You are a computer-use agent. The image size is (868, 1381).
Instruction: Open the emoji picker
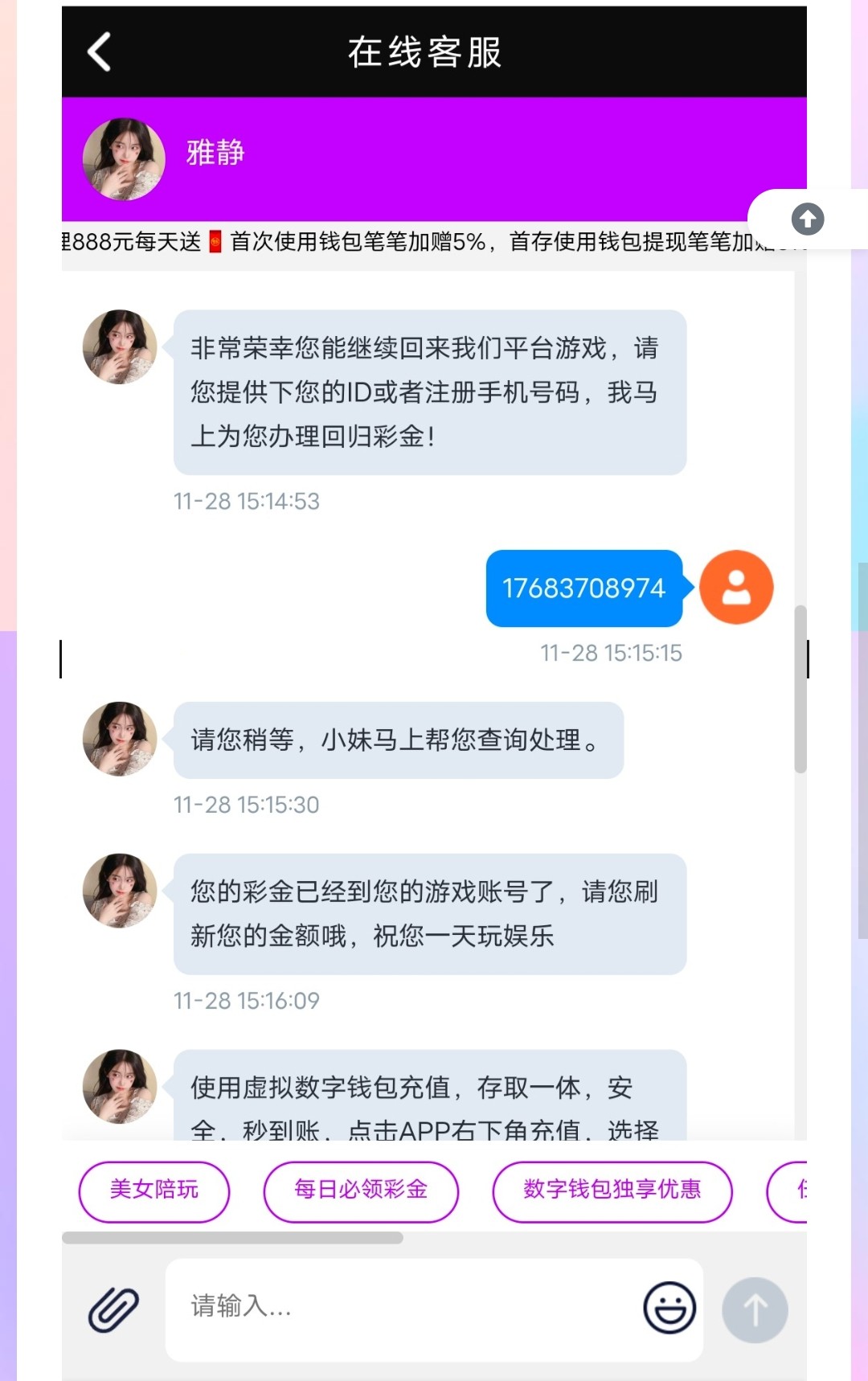(x=669, y=1308)
